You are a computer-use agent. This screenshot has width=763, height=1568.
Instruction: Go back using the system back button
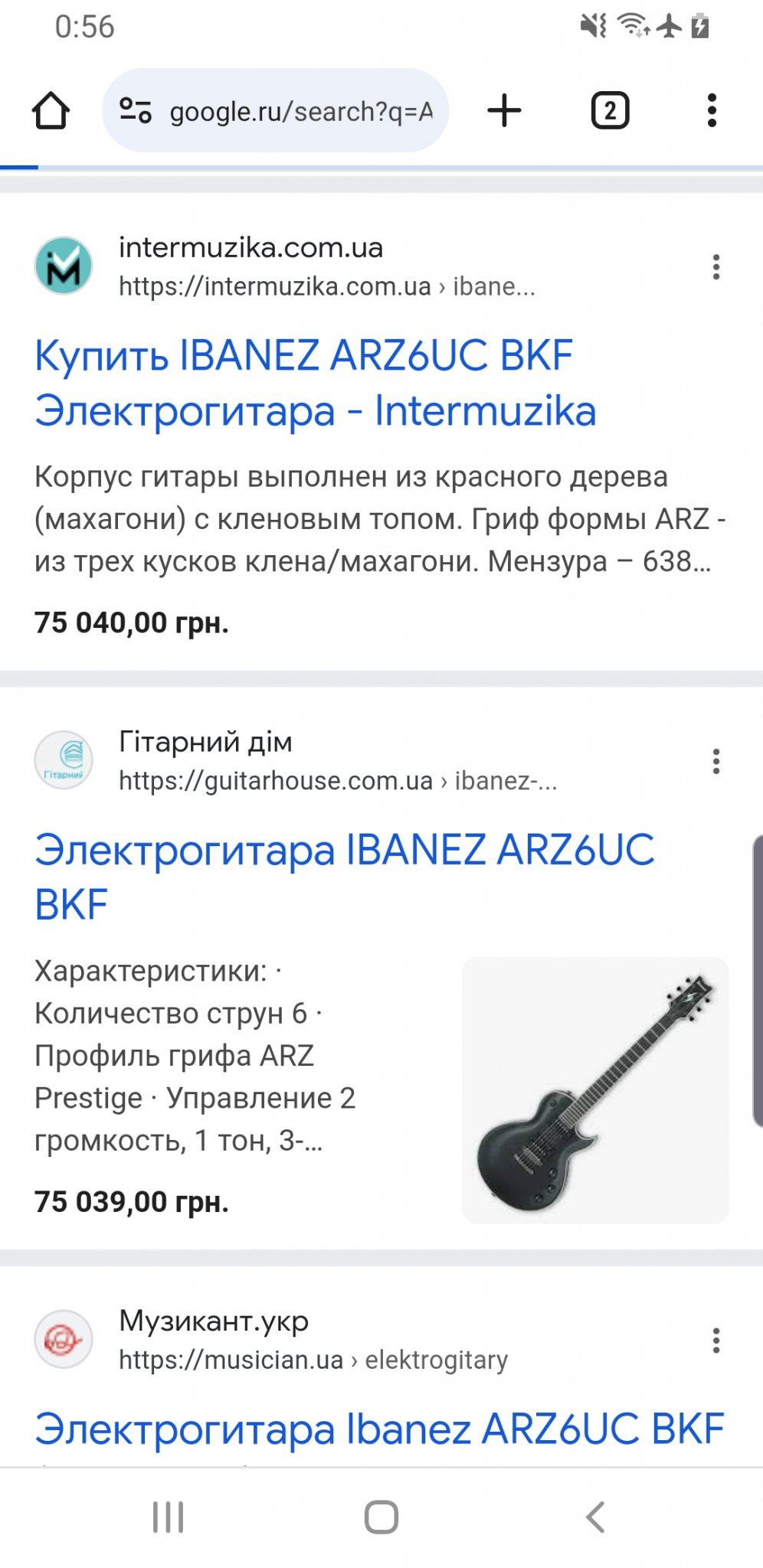[595, 1517]
